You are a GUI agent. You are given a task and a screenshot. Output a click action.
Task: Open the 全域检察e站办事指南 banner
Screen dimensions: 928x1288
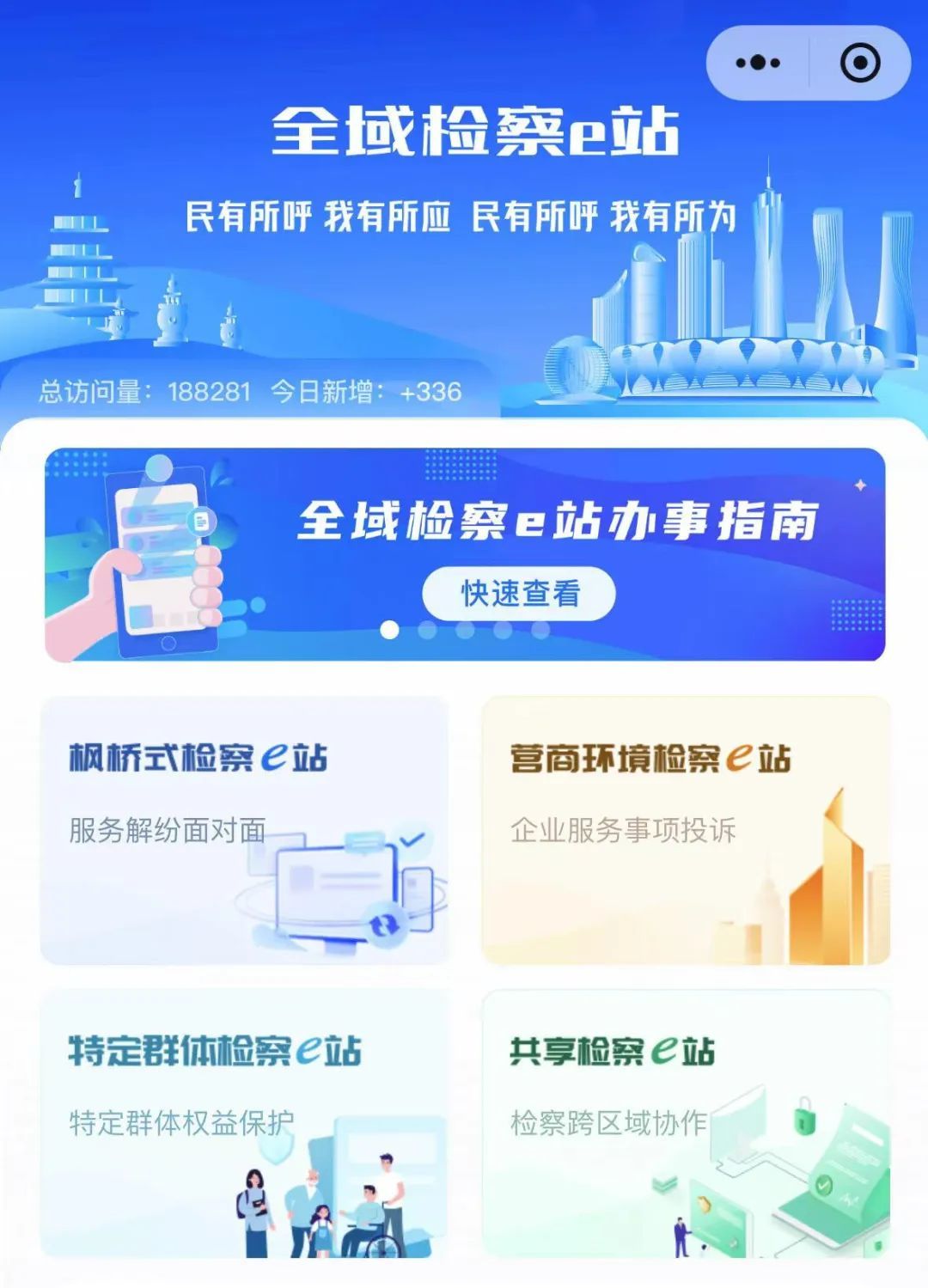[x=559, y=522]
